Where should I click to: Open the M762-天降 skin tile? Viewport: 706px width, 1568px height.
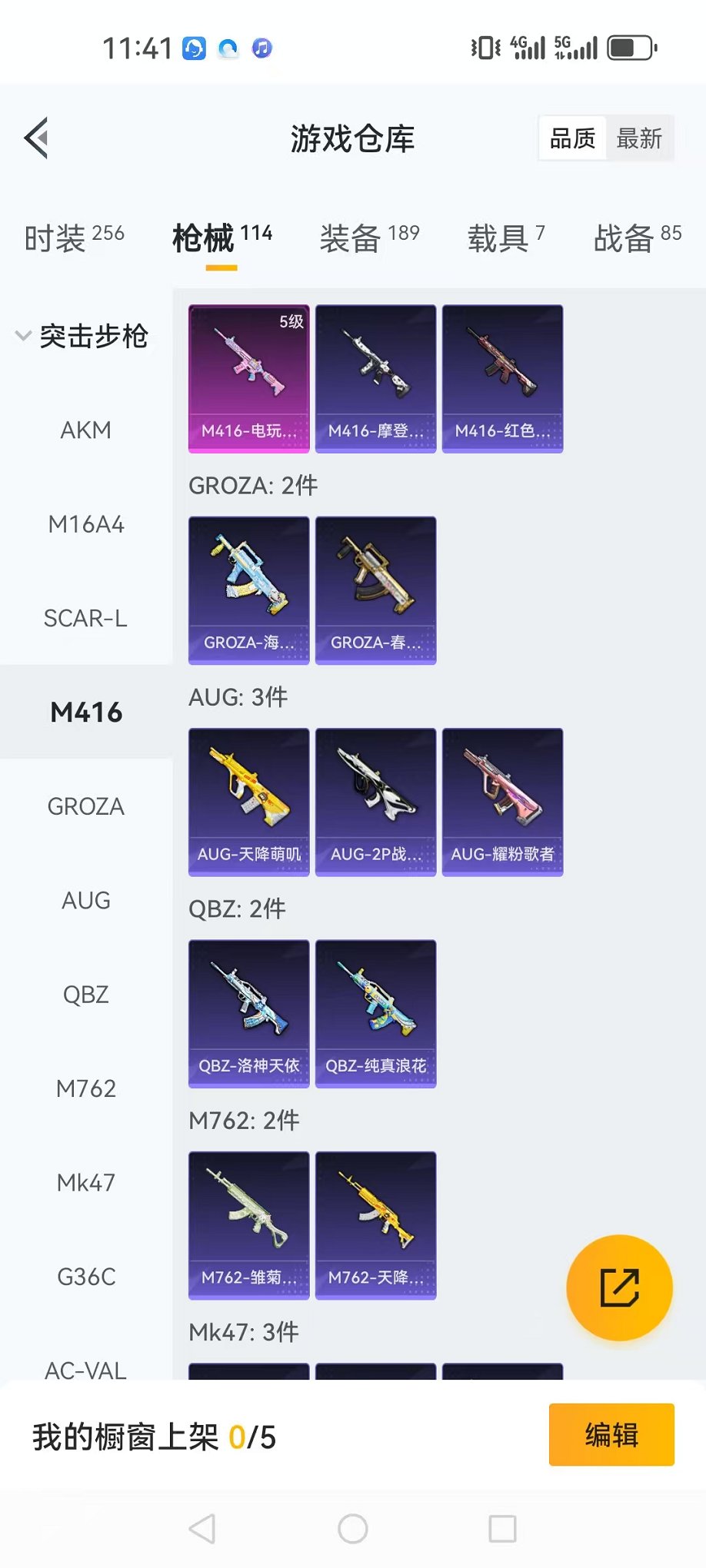coord(375,1225)
